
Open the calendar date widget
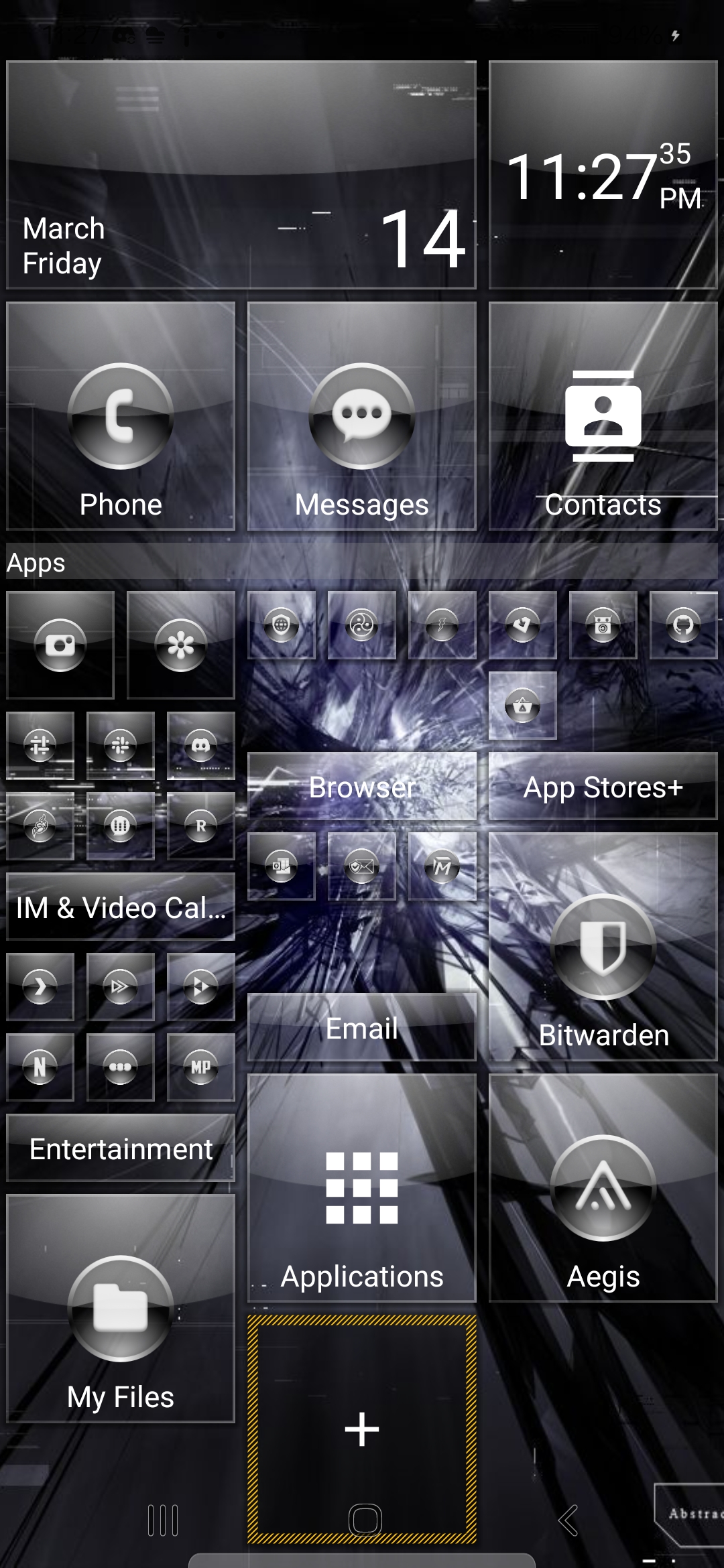pyautogui.click(x=241, y=175)
